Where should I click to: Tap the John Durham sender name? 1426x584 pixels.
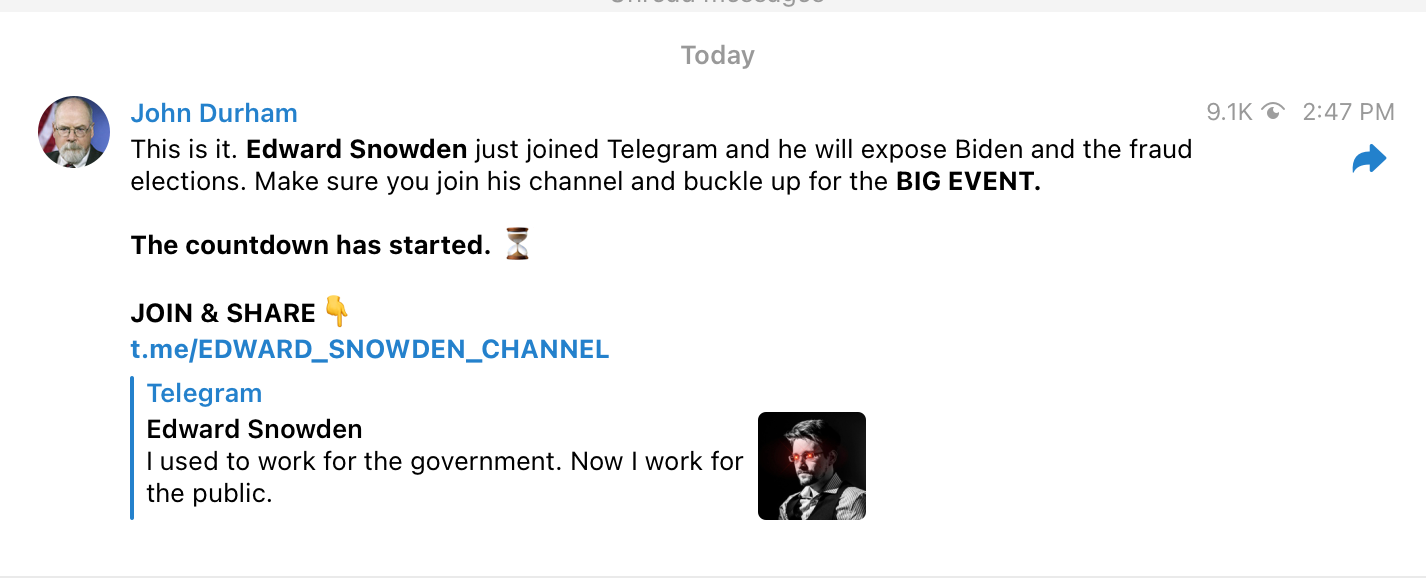pyautogui.click(x=214, y=113)
